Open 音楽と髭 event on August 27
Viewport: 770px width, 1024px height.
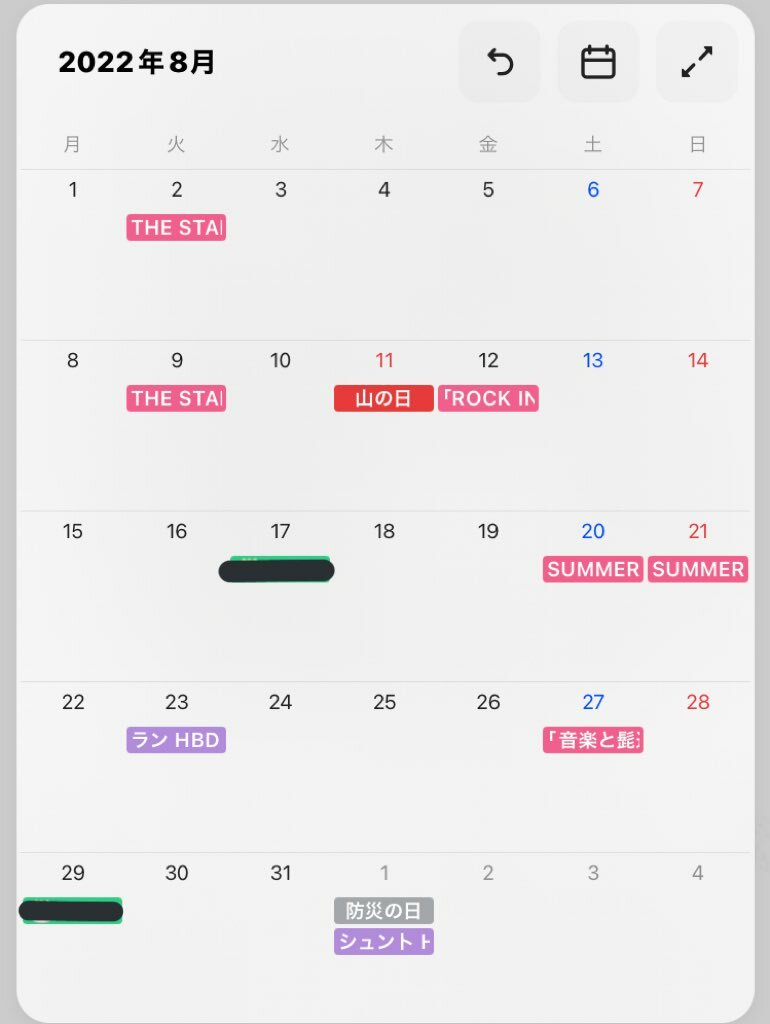pos(593,741)
